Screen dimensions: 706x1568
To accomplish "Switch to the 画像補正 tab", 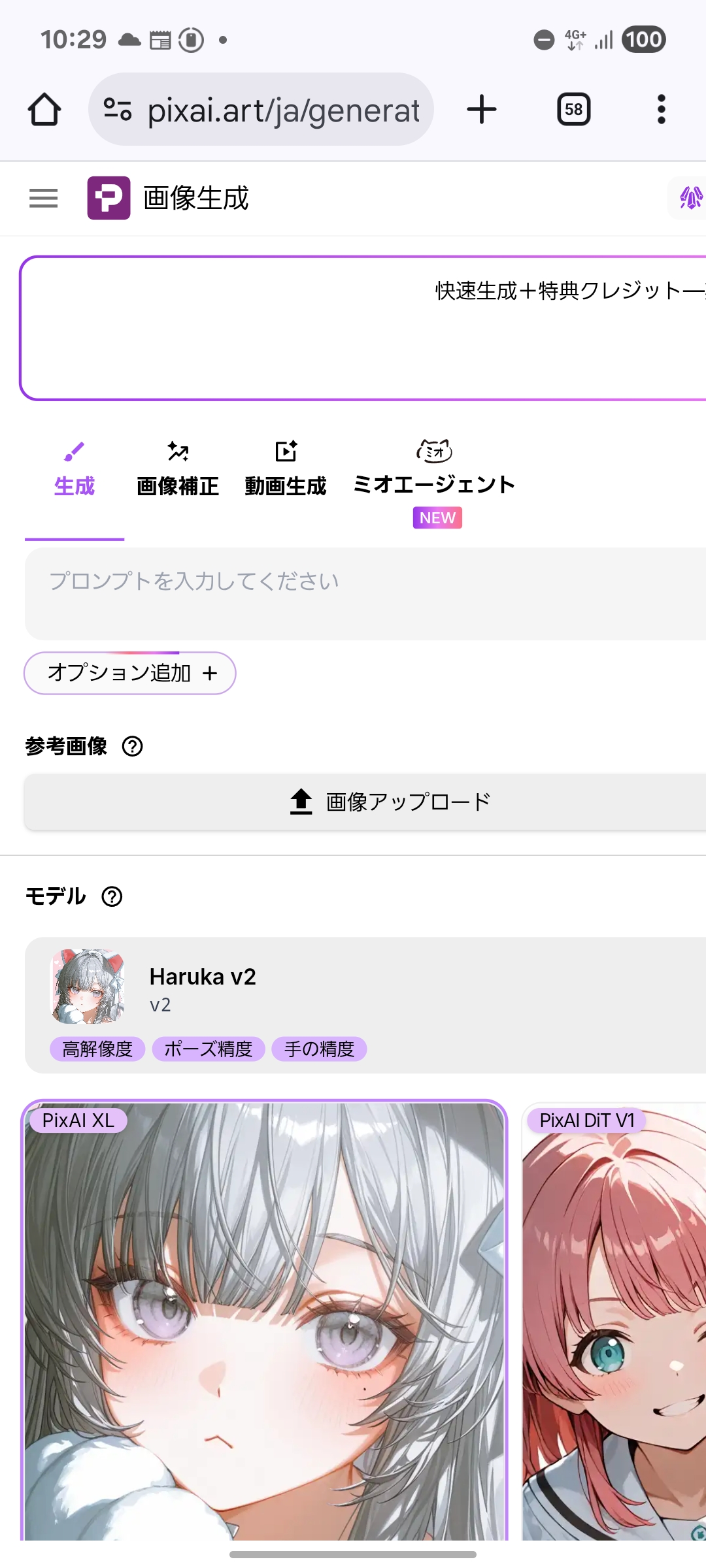I will (x=178, y=470).
